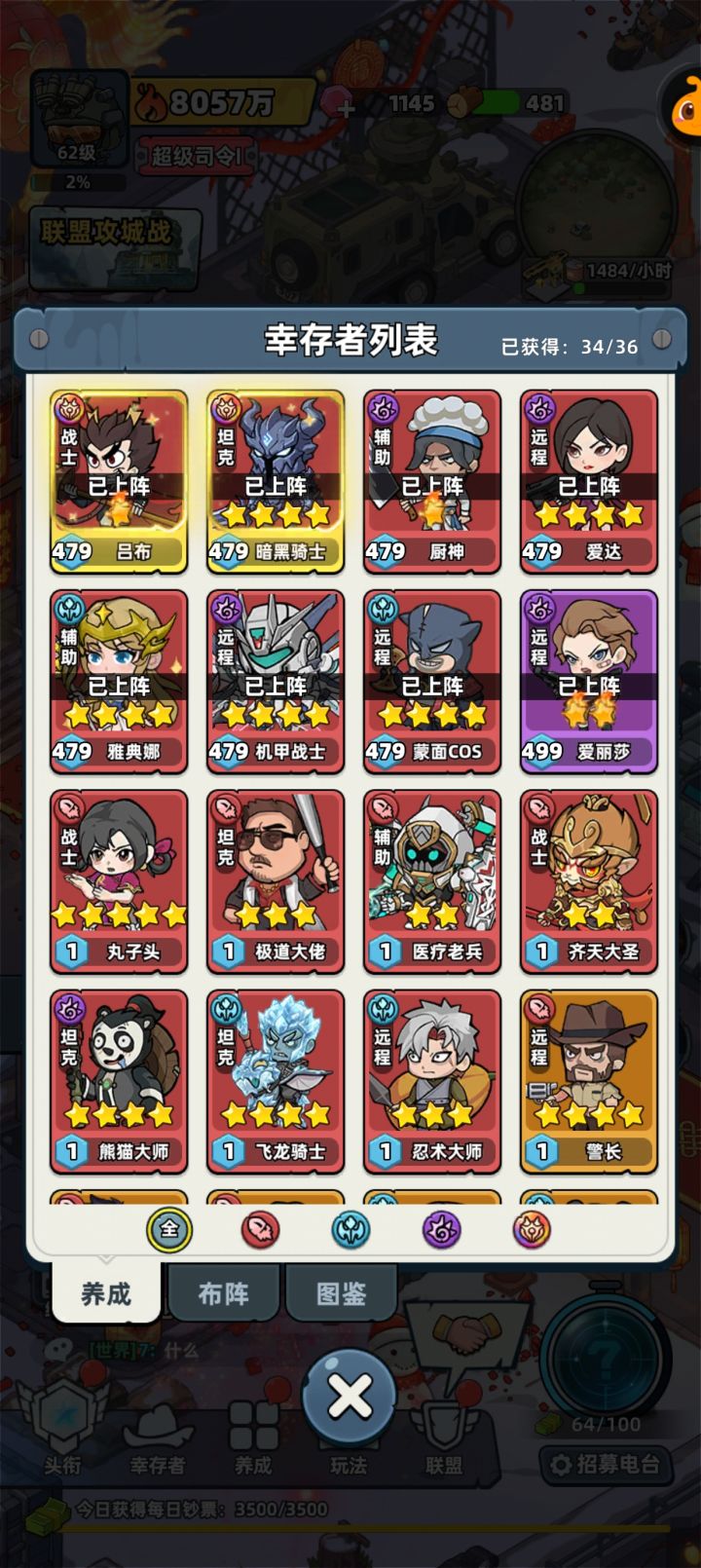Toggle the red faction filter

pyautogui.click(x=260, y=1230)
